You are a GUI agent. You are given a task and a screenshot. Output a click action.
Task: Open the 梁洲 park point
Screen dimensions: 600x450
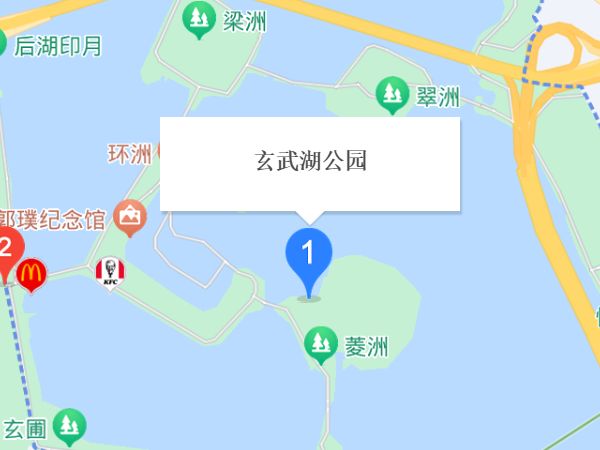(x=200, y=18)
